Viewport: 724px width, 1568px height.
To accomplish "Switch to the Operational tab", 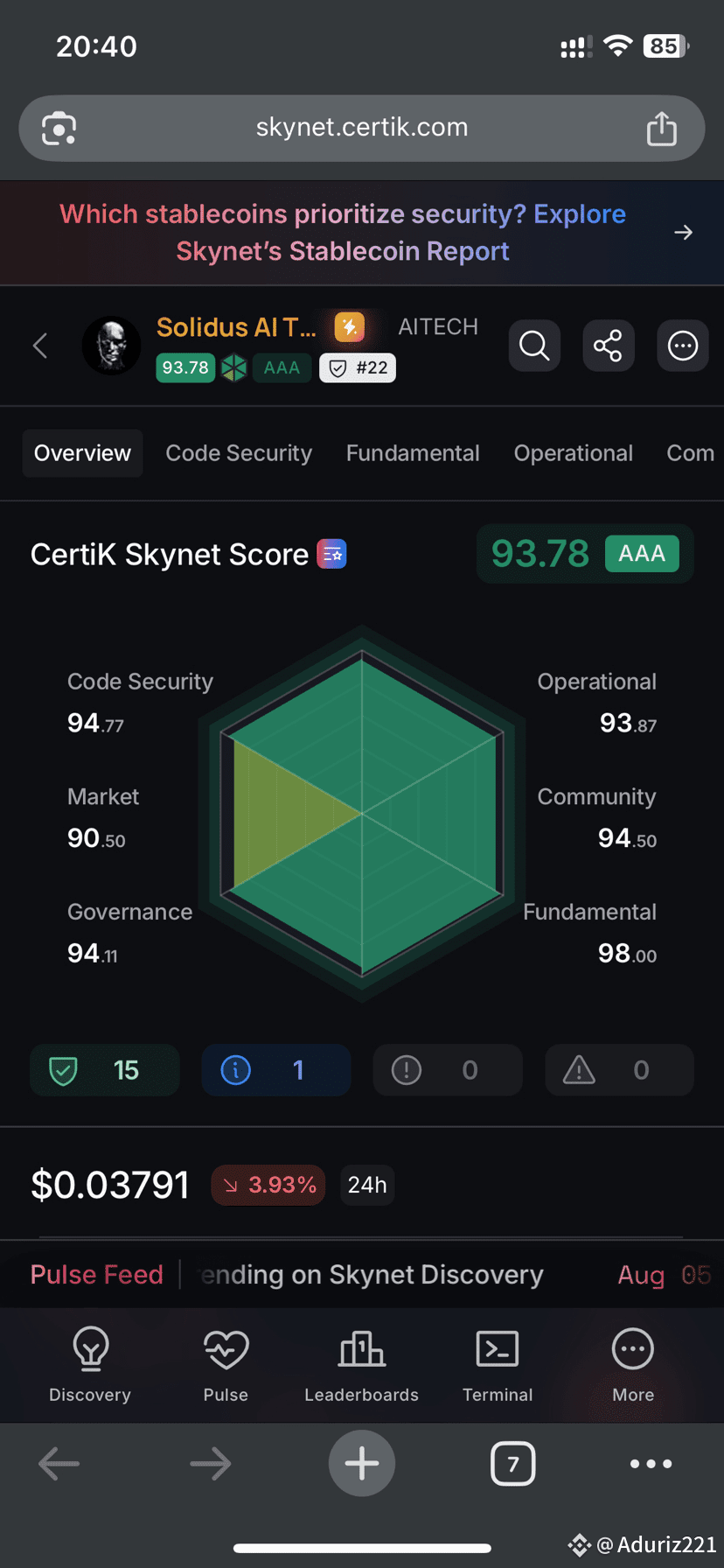I will [573, 453].
